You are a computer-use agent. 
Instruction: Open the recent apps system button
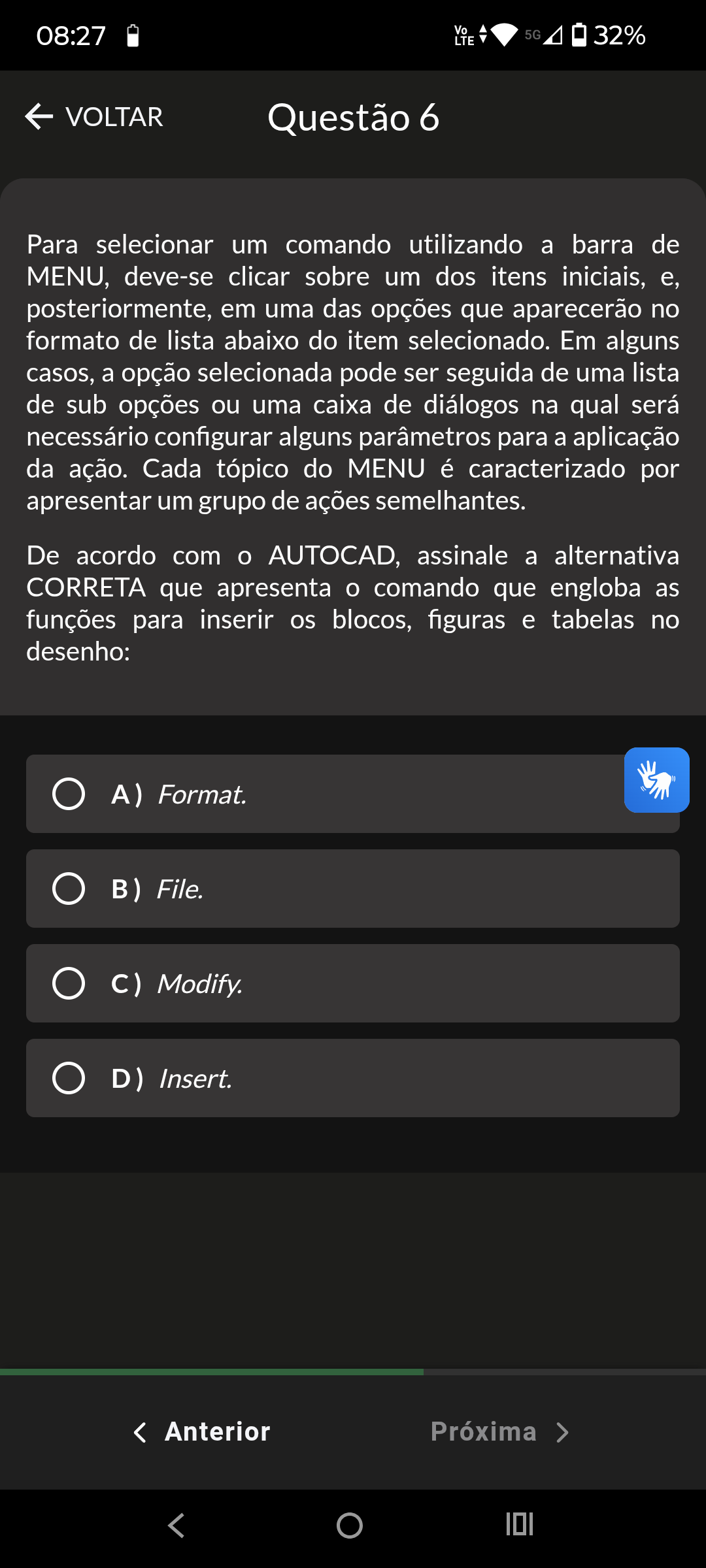(520, 1524)
